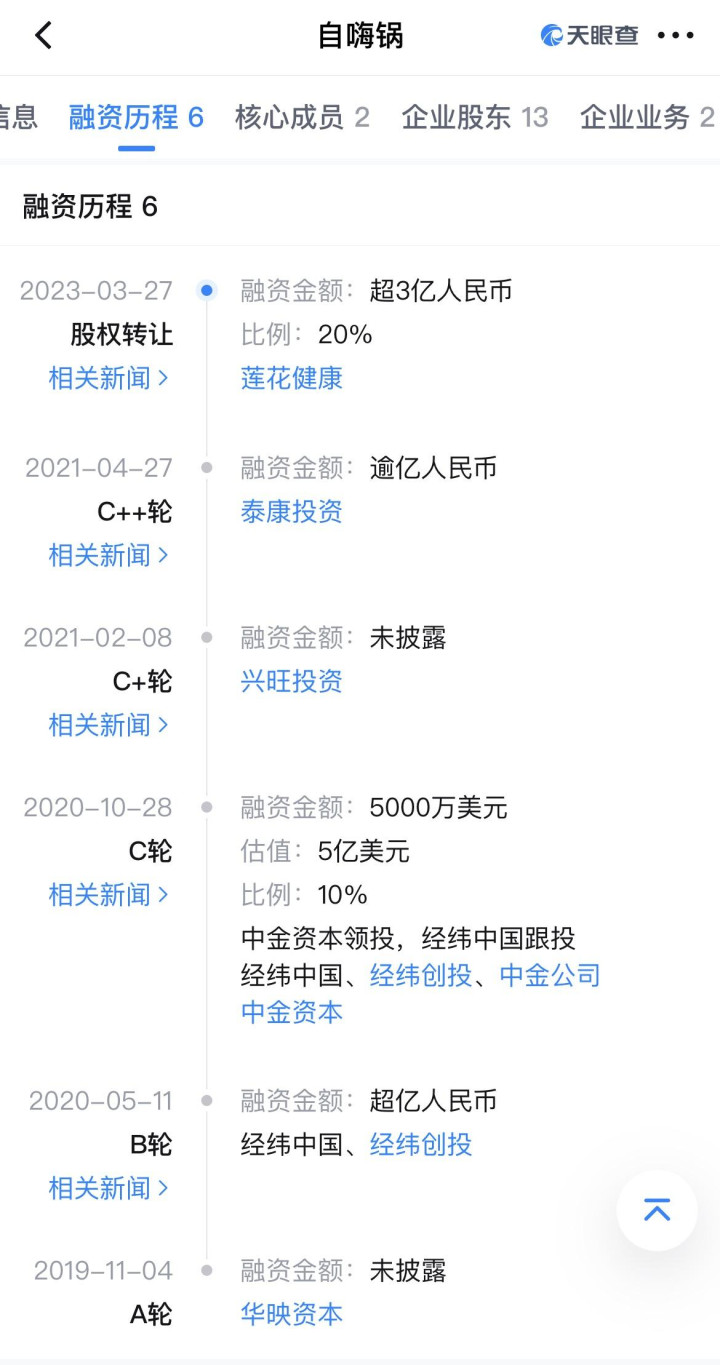The width and height of the screenshot is (720, 1365).
Task: Go back using the top-left arrow
Action: (x=43, y=36)
